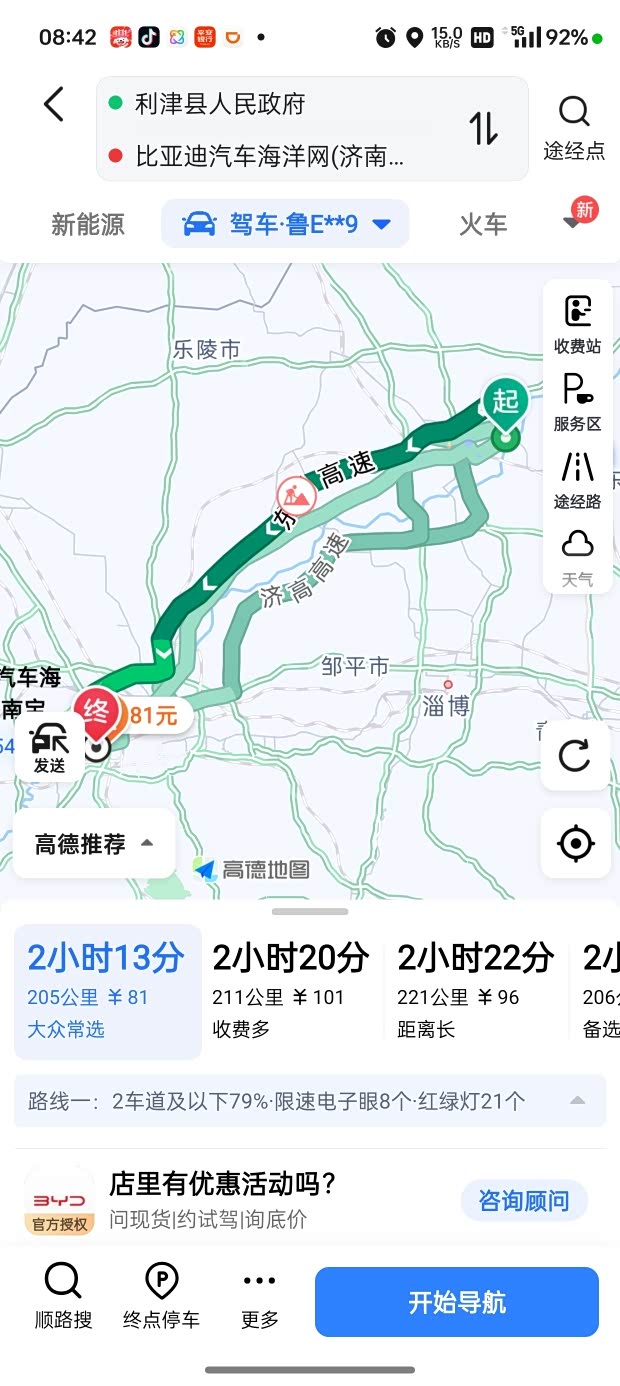Tap 咨询顾问 to contact BYD advisor
The image size is (620, 1386).
(524, 1200)
